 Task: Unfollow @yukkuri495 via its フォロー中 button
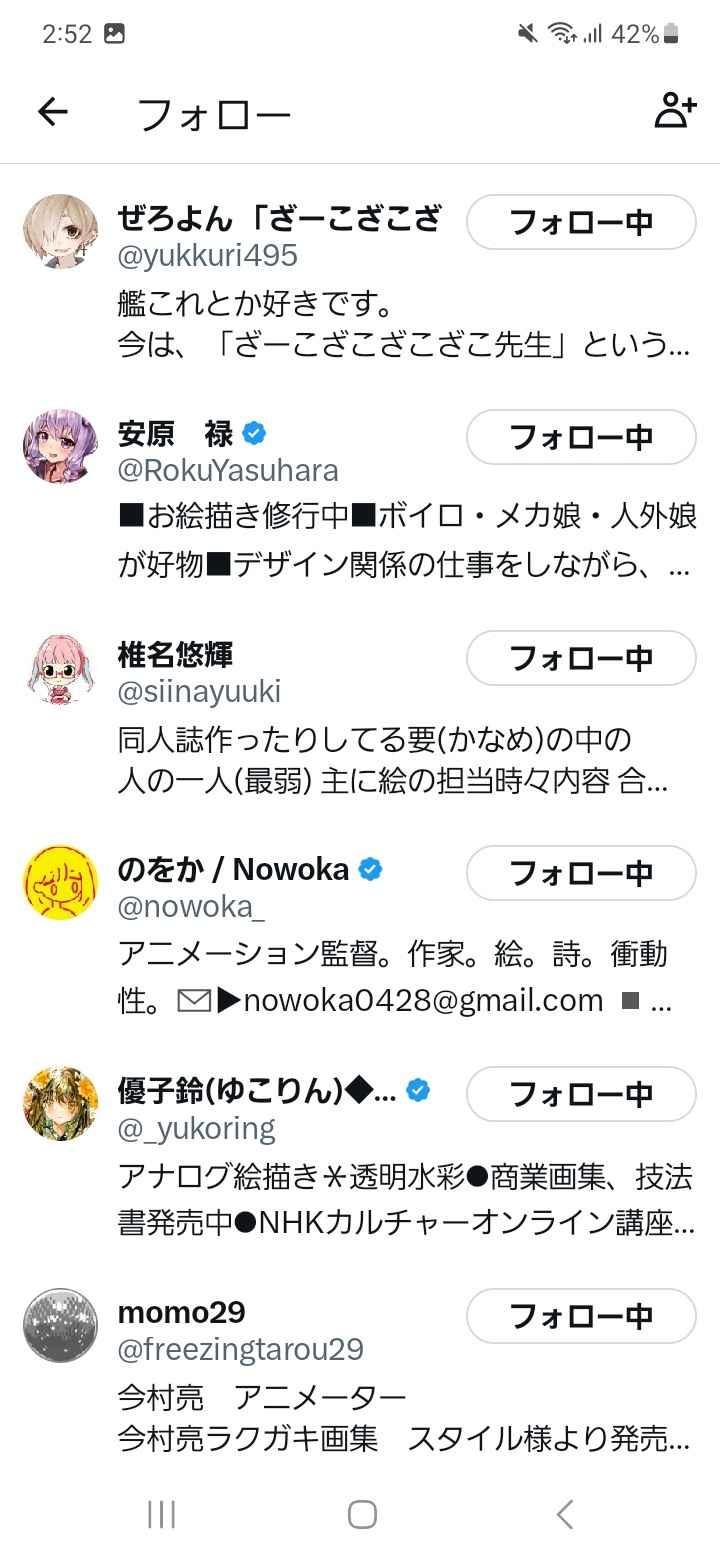click(x=581, y=222)
